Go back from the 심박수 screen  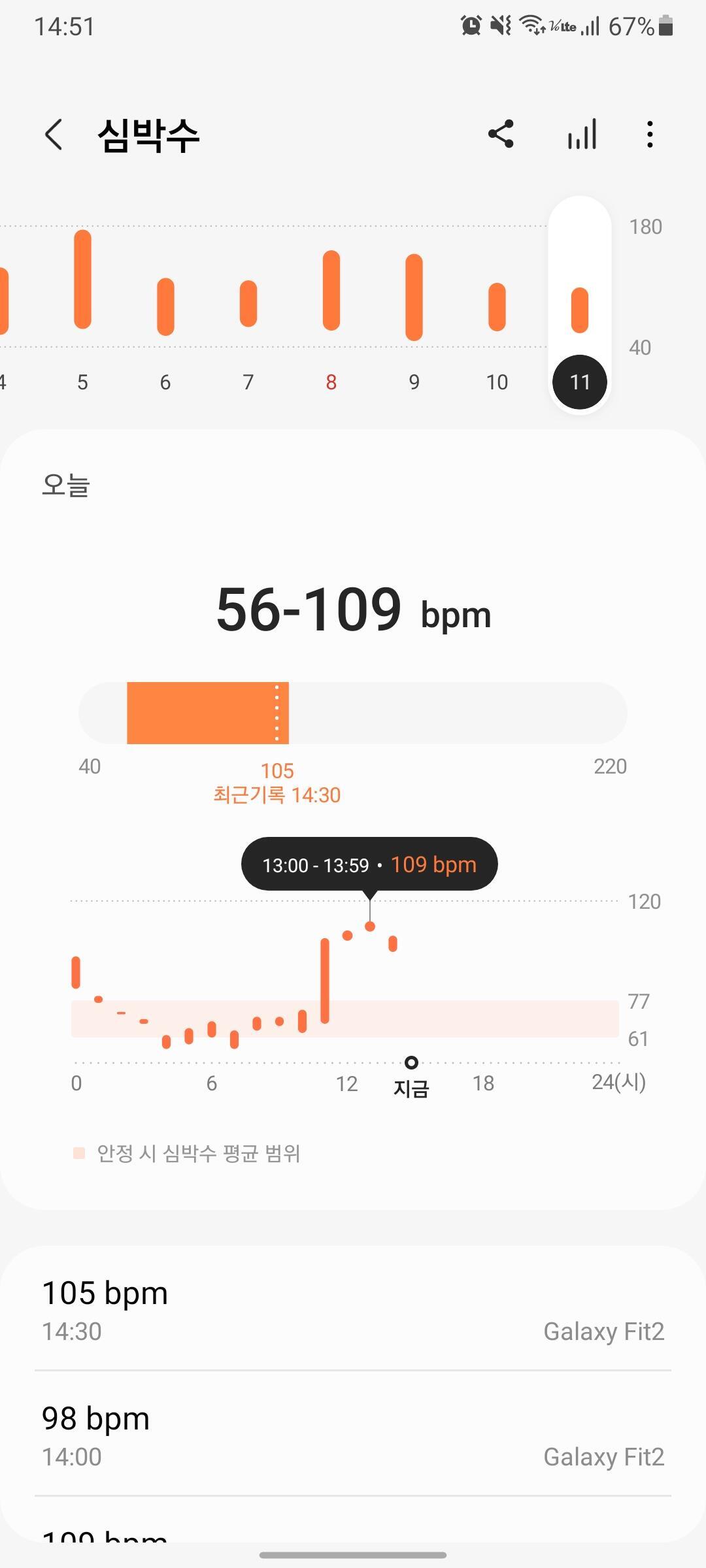[x=54, y=135]
